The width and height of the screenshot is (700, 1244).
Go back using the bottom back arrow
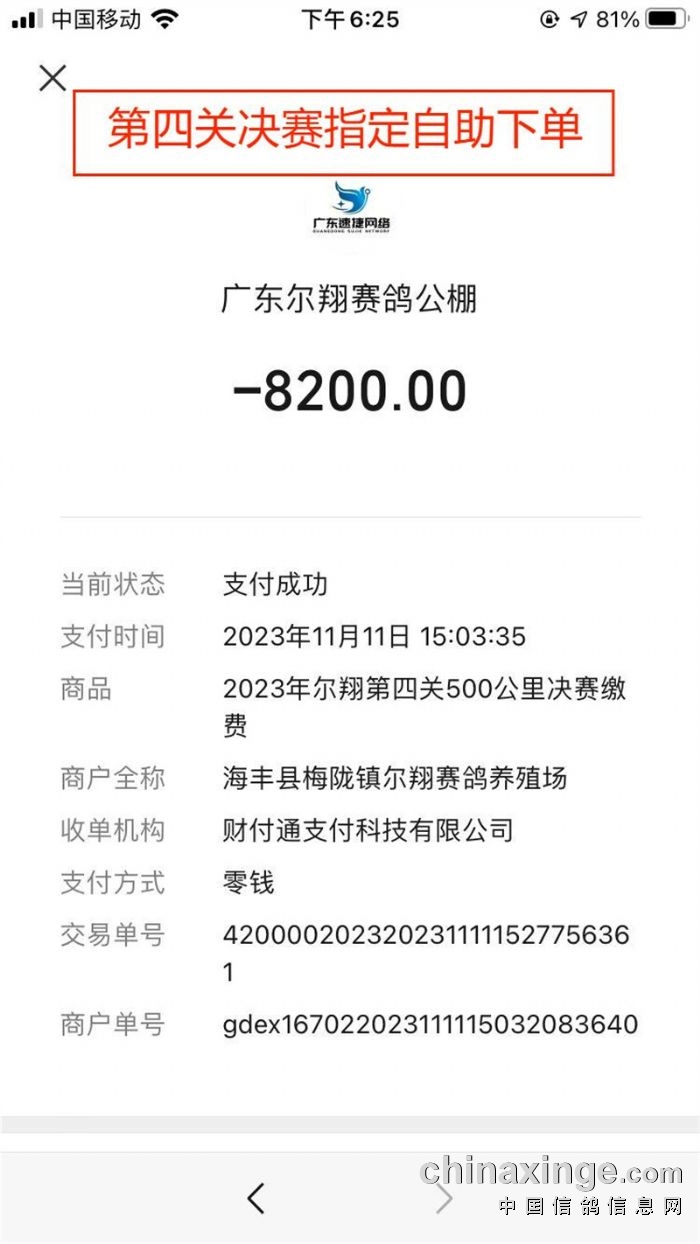pyautogui.click(x=256, y=1197)
